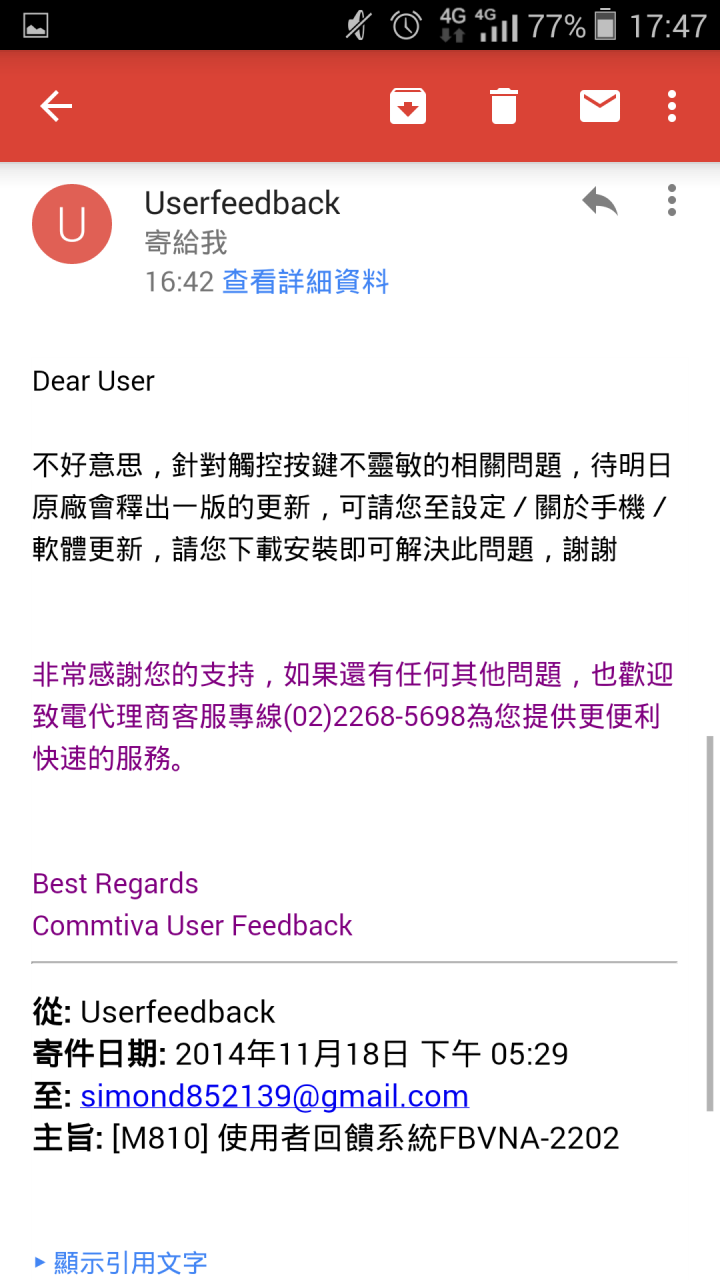
Task: Archive this email
Action: 408,106
